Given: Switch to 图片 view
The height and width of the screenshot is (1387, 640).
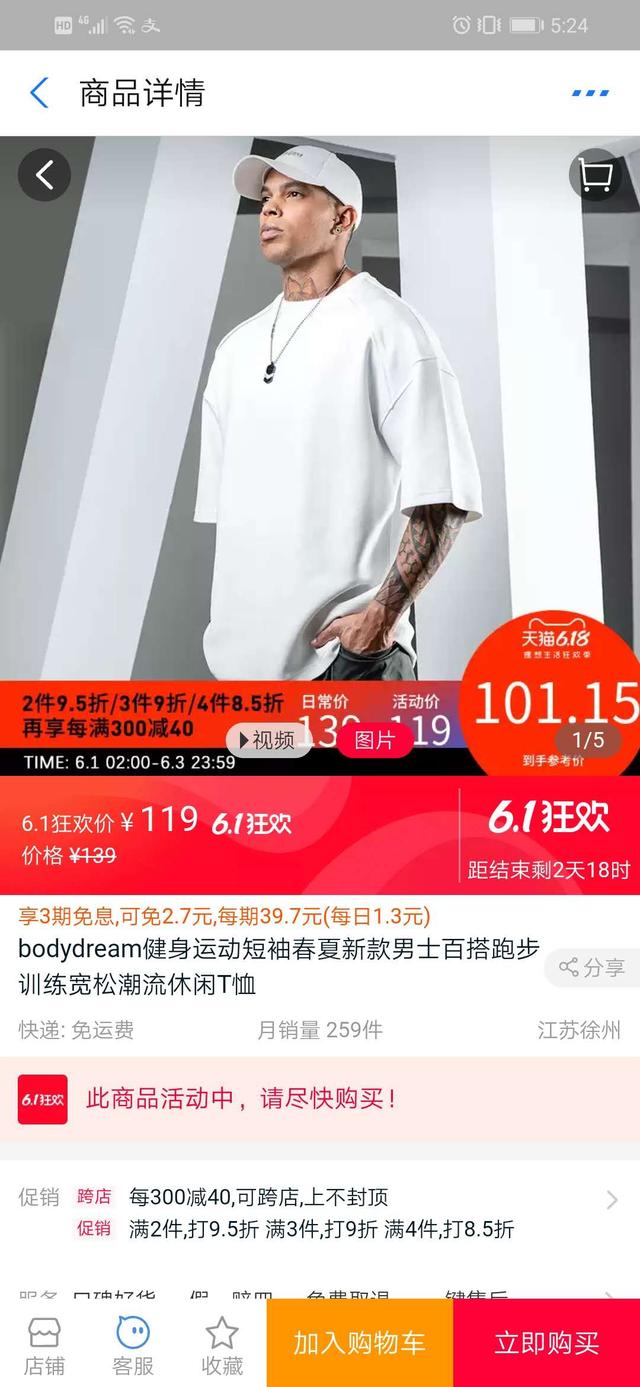Looking at the screenshot, I should [x=375, y=740].
